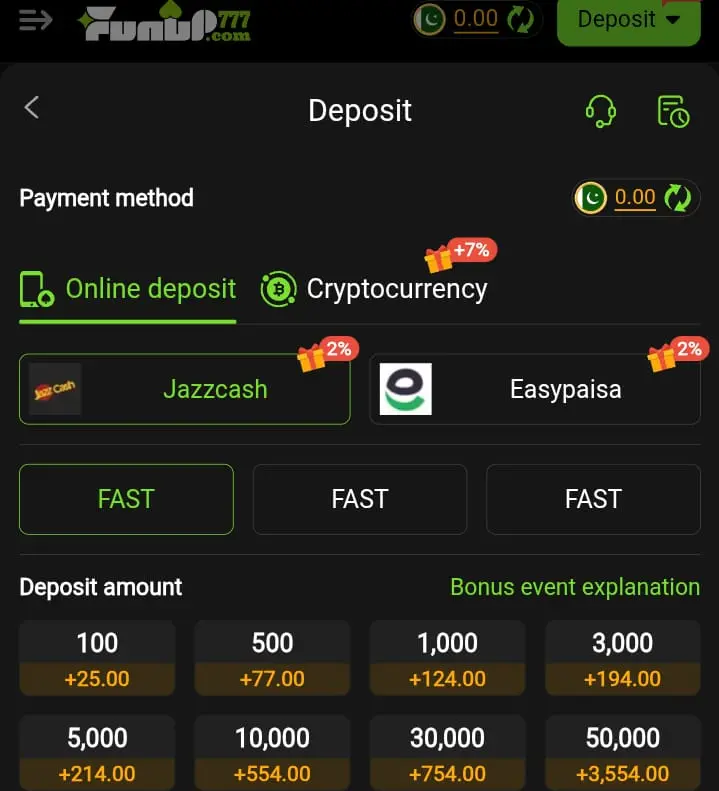Tap the green Deposit dropdown button
The width and height of the screenshot is (719, 791).
click(628, 20)
